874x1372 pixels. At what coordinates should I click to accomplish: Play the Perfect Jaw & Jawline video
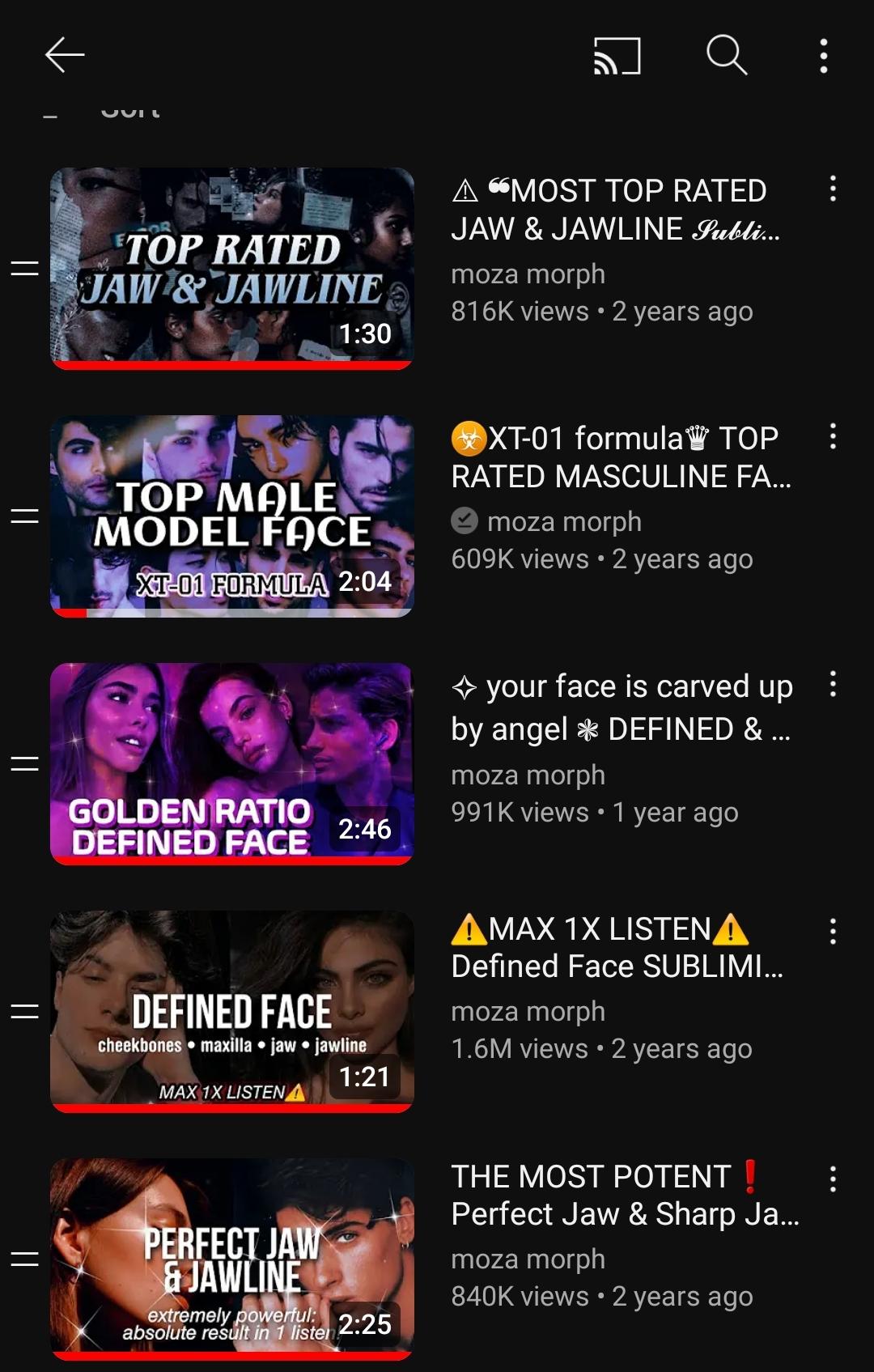coord(231,1259)
